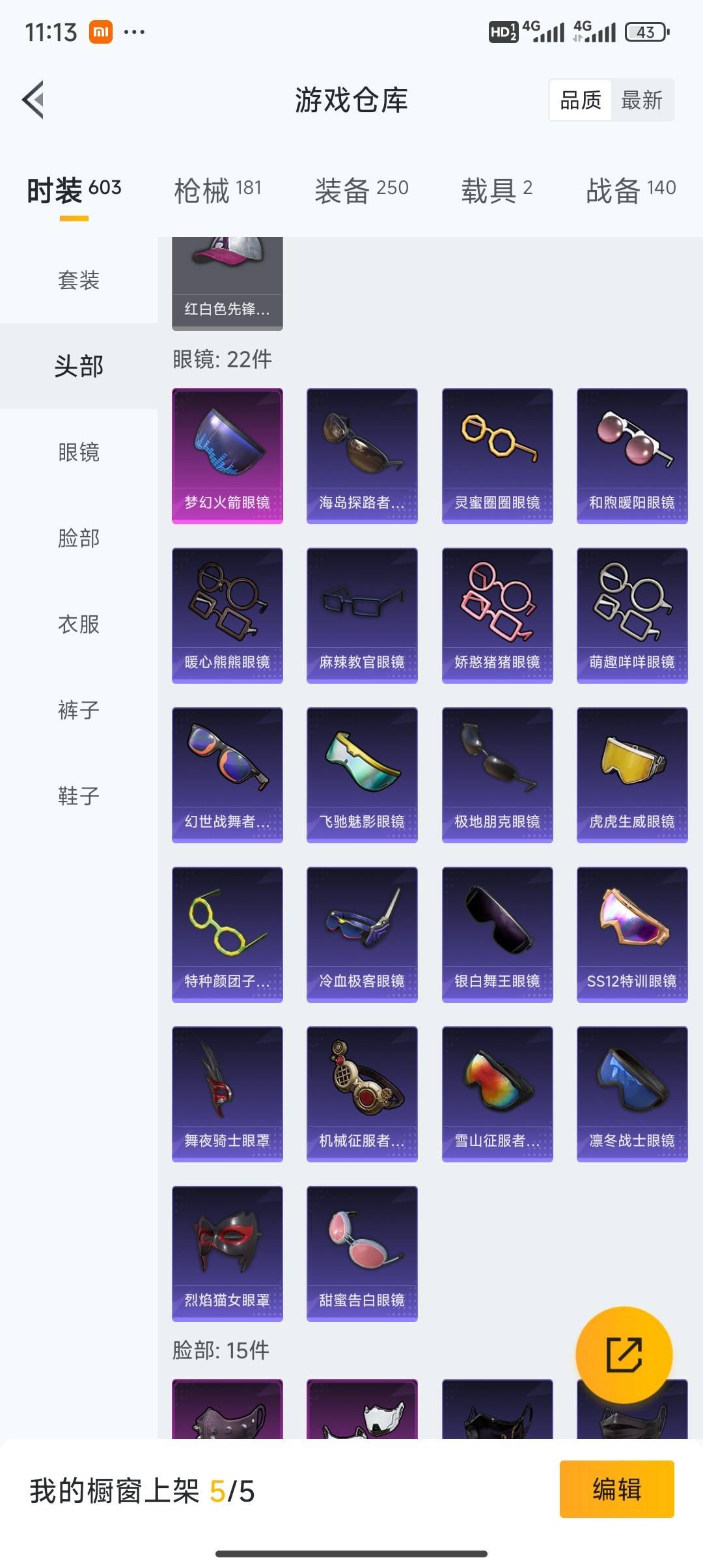
Task: Sort items by 品质
Action: [x=581, y=100]
